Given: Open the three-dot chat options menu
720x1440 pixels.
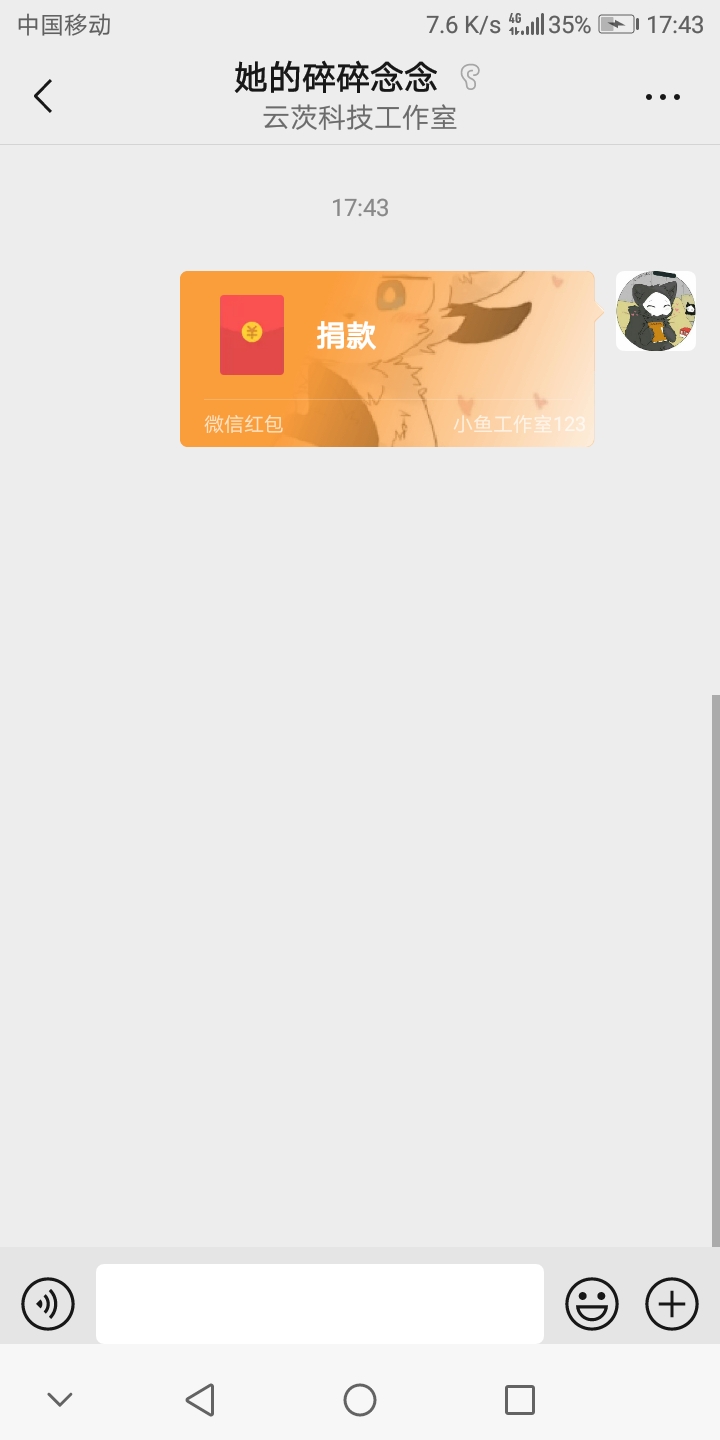Looking at the screenshot, I should [662, 97].
